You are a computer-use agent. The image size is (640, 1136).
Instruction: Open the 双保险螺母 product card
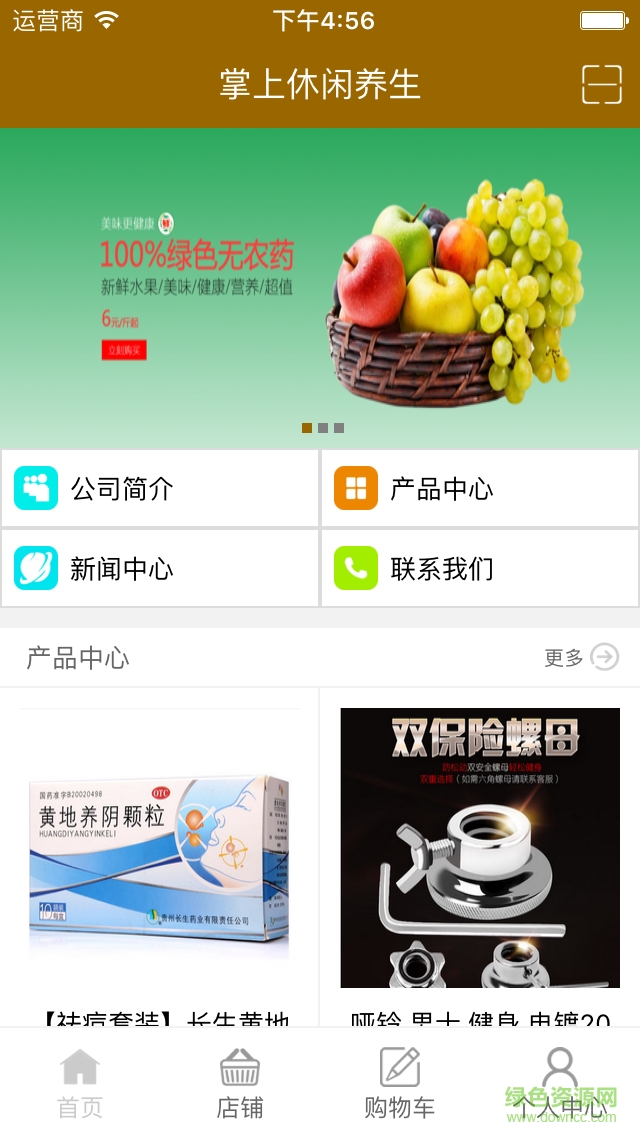[480, 850]
